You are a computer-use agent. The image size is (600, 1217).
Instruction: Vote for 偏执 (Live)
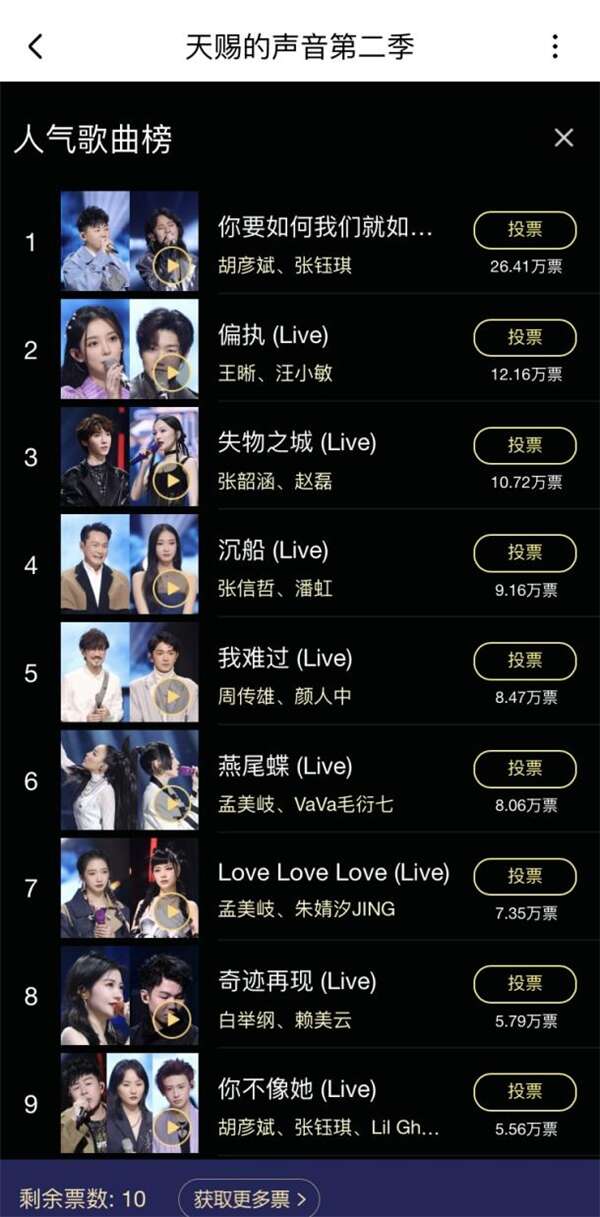click(525, 338)
